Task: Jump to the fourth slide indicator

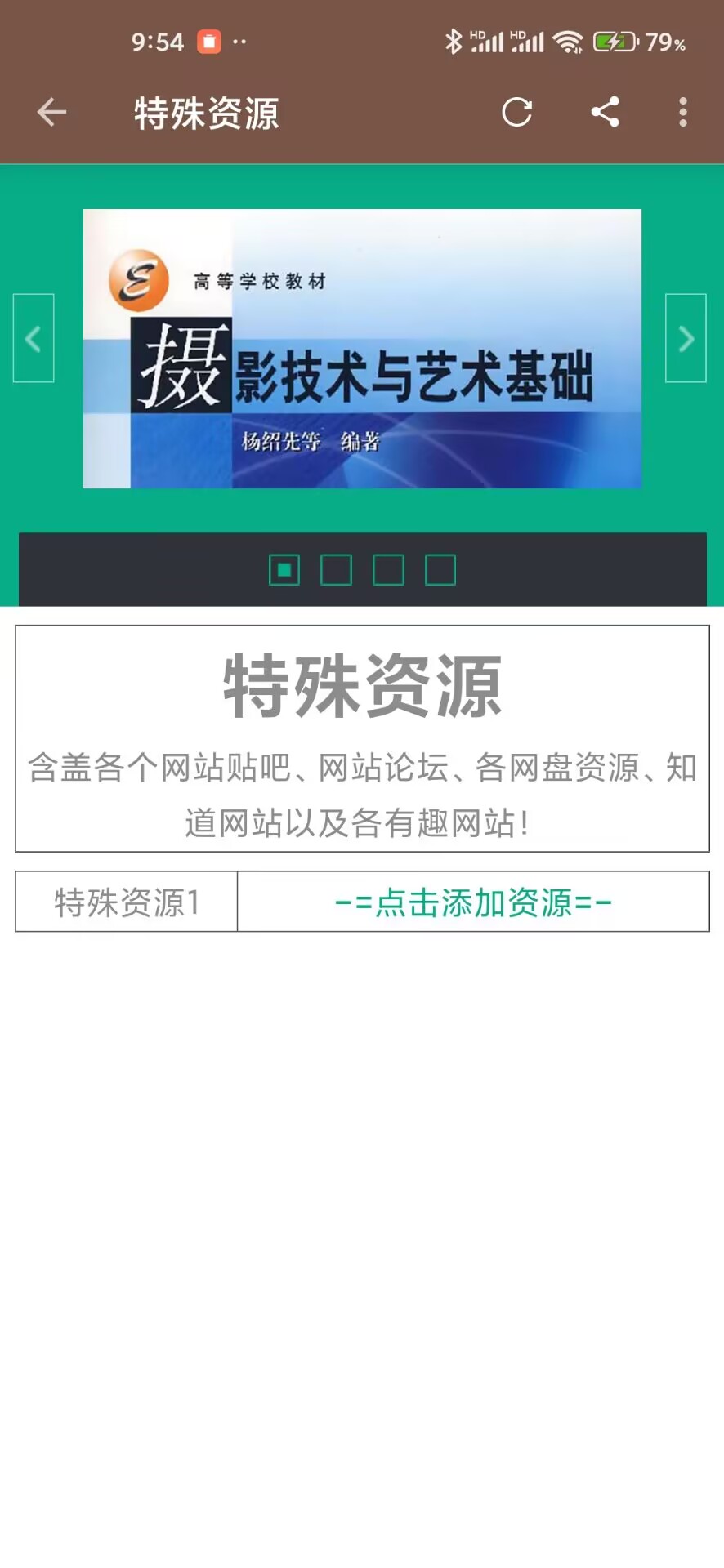Action: tap(440, 570)
